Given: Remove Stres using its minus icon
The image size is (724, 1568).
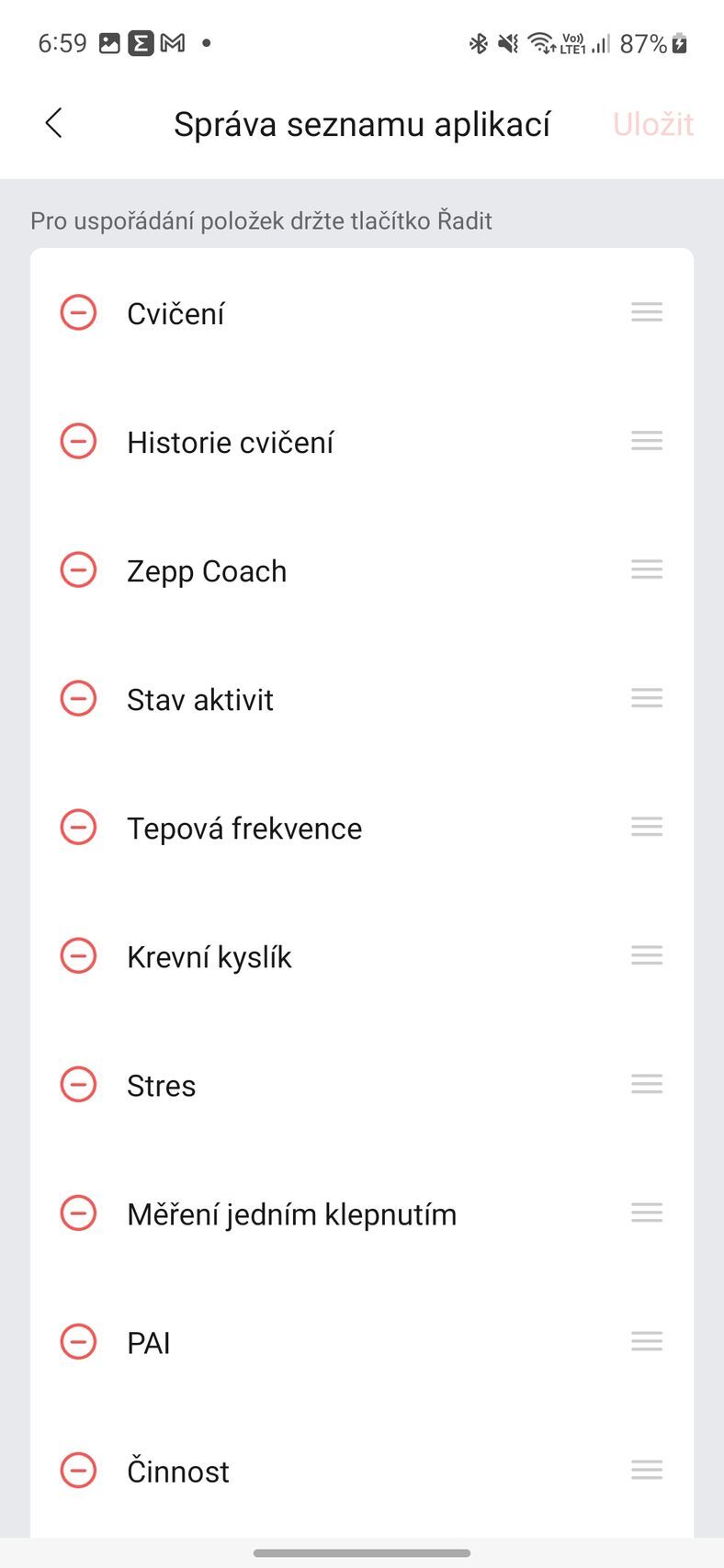Looking at the screenshot, I should tap(78, 1084).
